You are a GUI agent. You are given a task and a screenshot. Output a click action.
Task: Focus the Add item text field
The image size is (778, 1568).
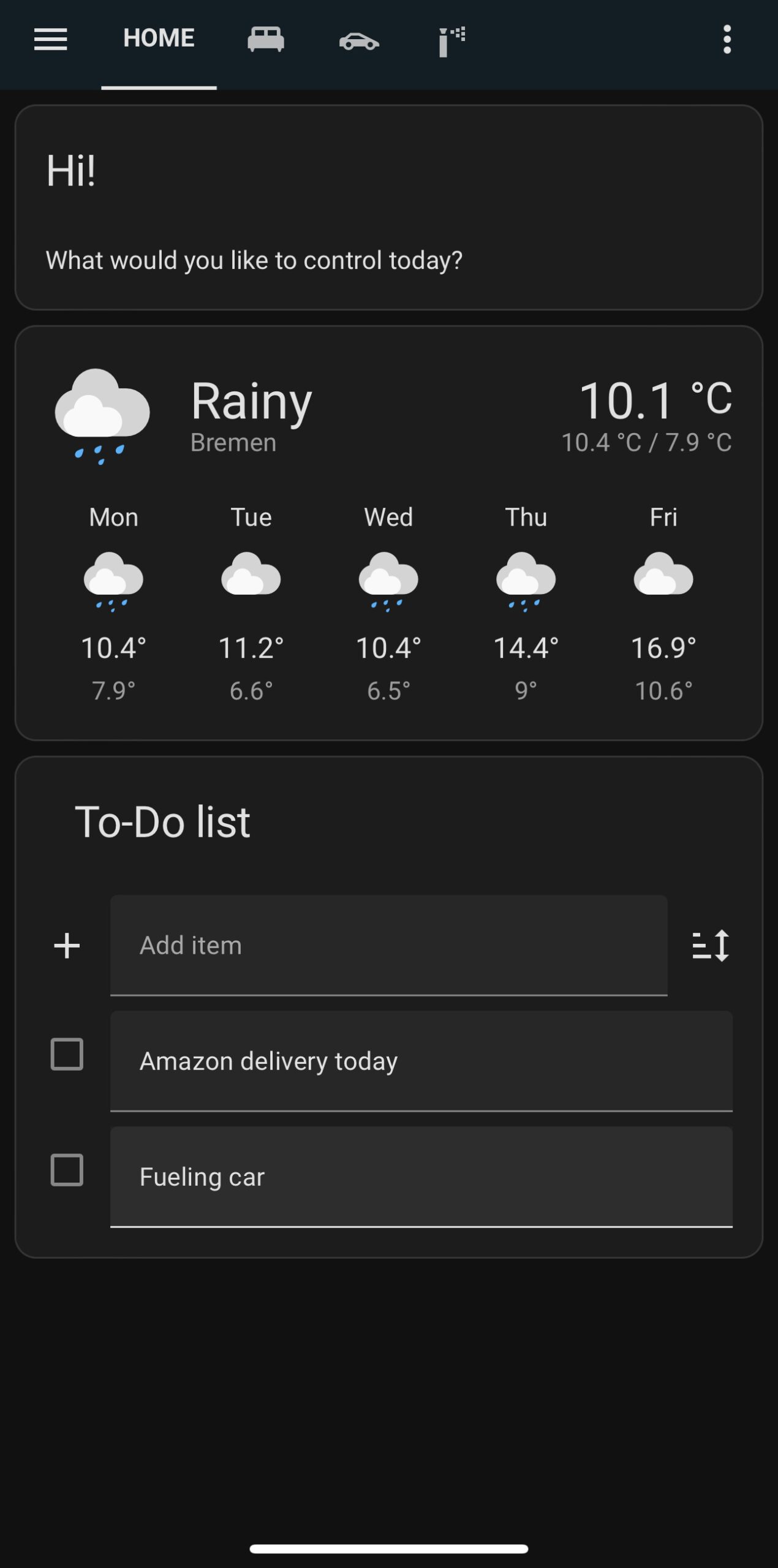pyautogui.click(x=388, y=945)
